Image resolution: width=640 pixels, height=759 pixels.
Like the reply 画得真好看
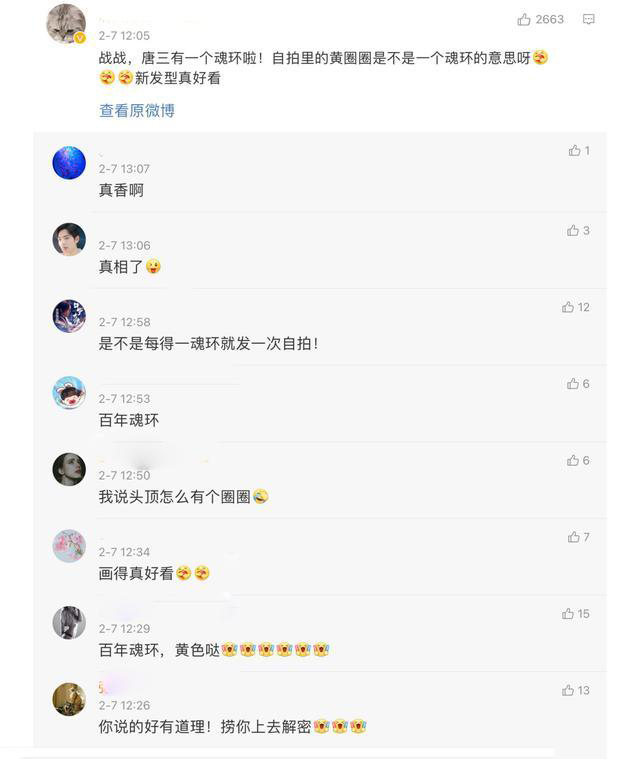tap(573, 537)
